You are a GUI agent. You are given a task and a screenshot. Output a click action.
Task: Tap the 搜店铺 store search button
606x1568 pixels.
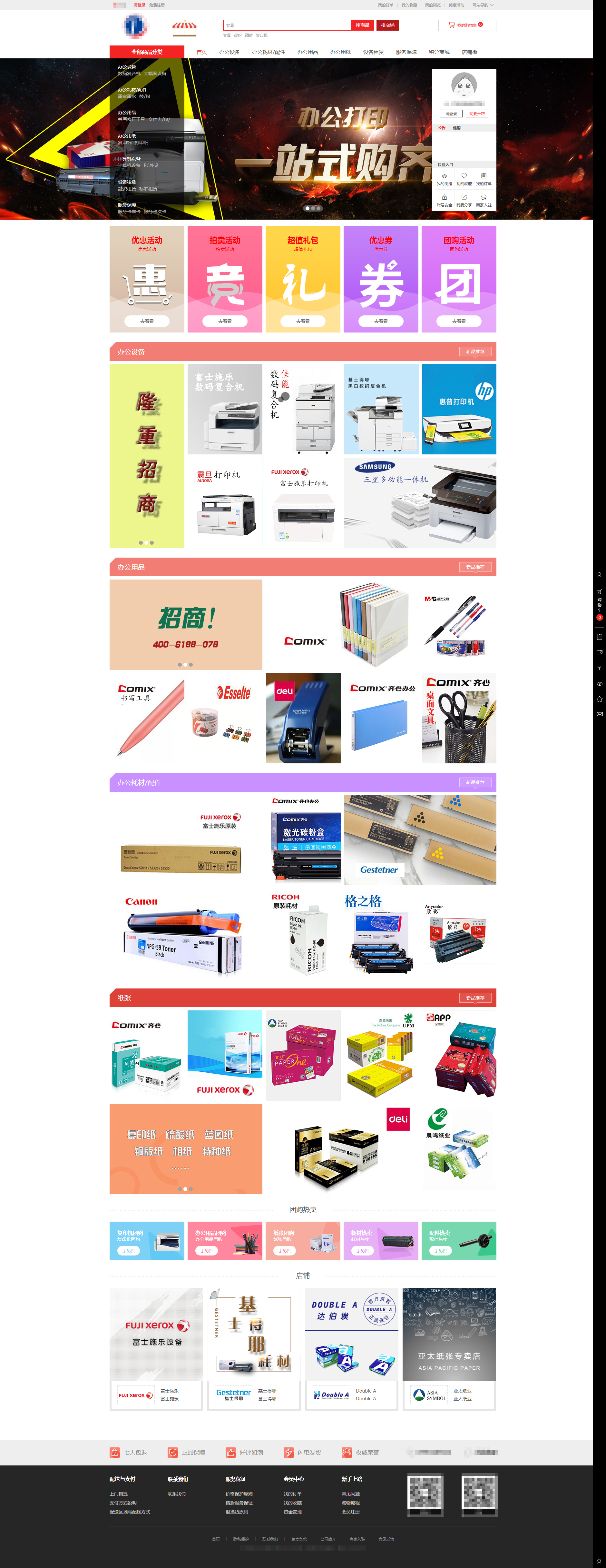pyautogui.click(x=387, y=25)
